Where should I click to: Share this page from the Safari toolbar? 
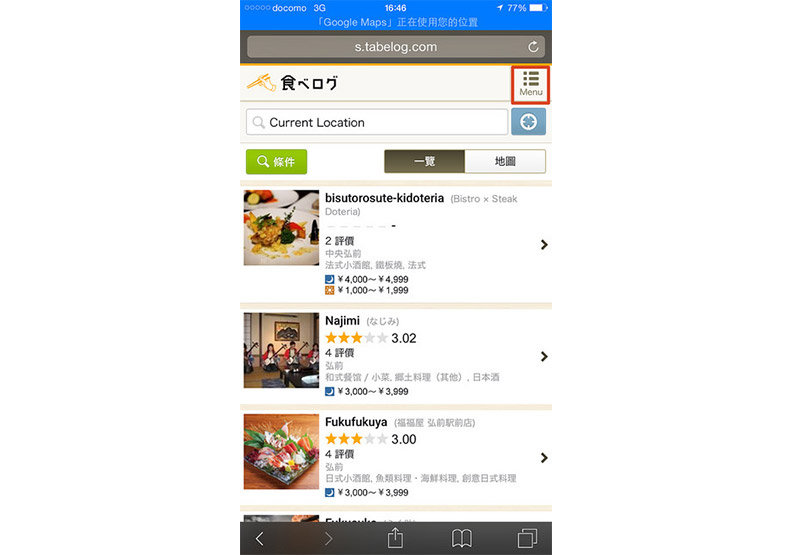click(395, 539)
